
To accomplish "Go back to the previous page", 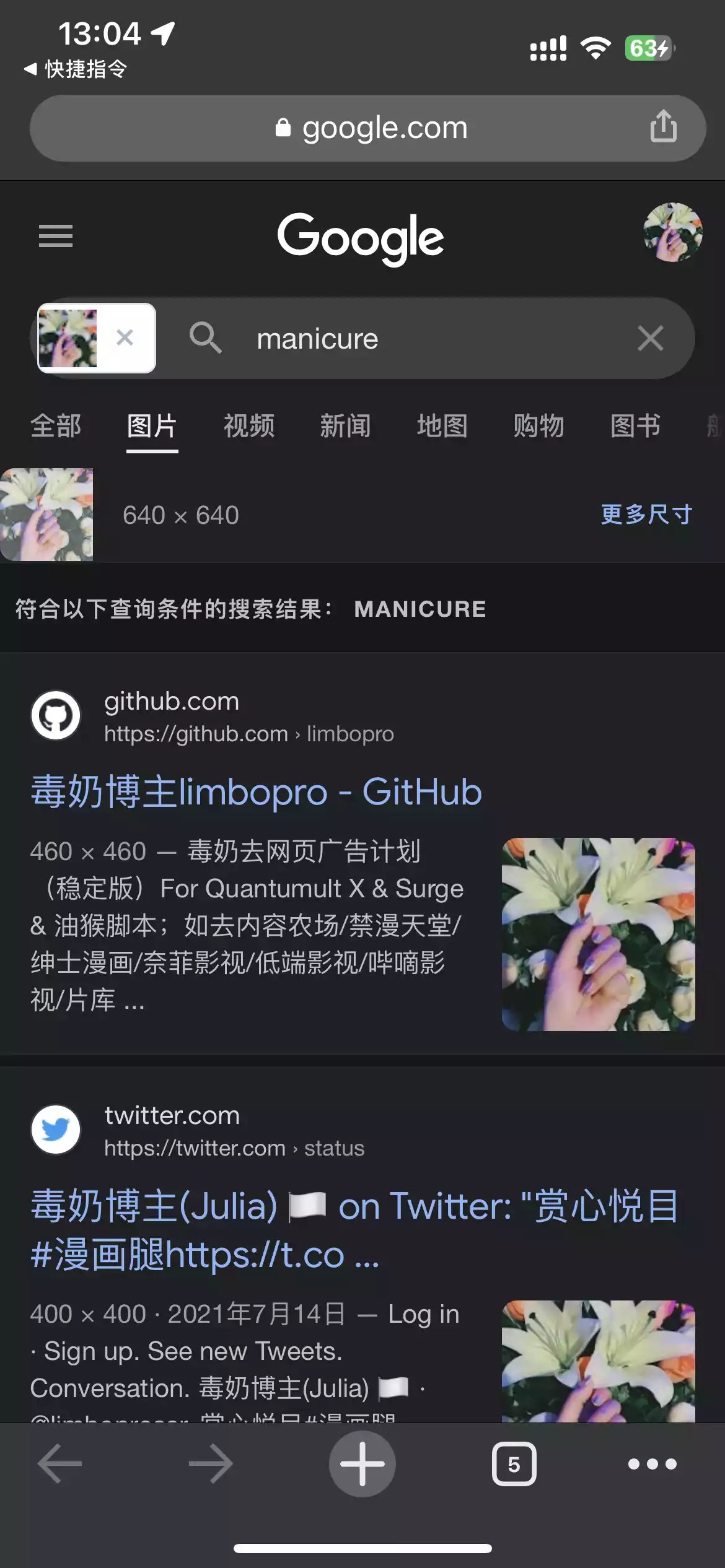I will click(x=59, y=1464).
